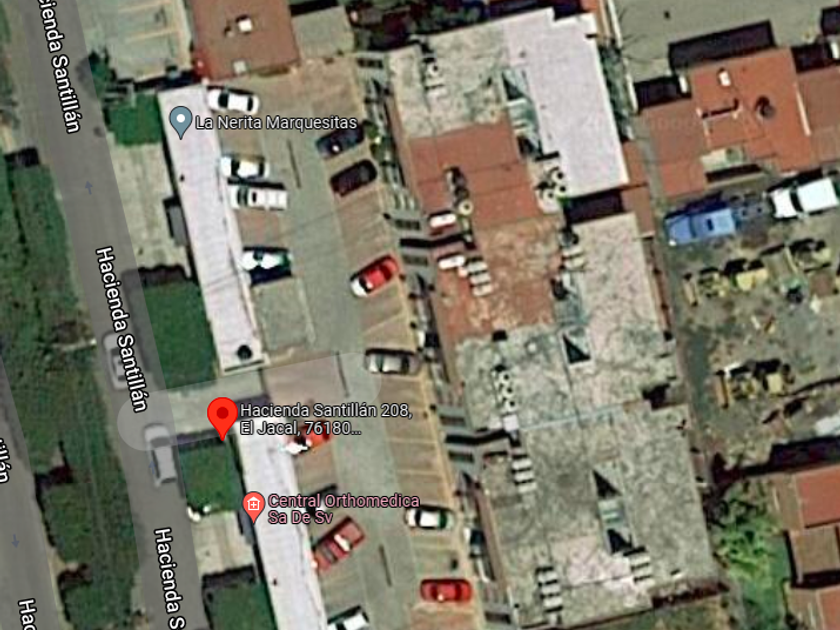Viewport: 840px width, 630px height.
Task: Open La Nerita Marquesitas place marker
Action: click(x=181, y=123)
